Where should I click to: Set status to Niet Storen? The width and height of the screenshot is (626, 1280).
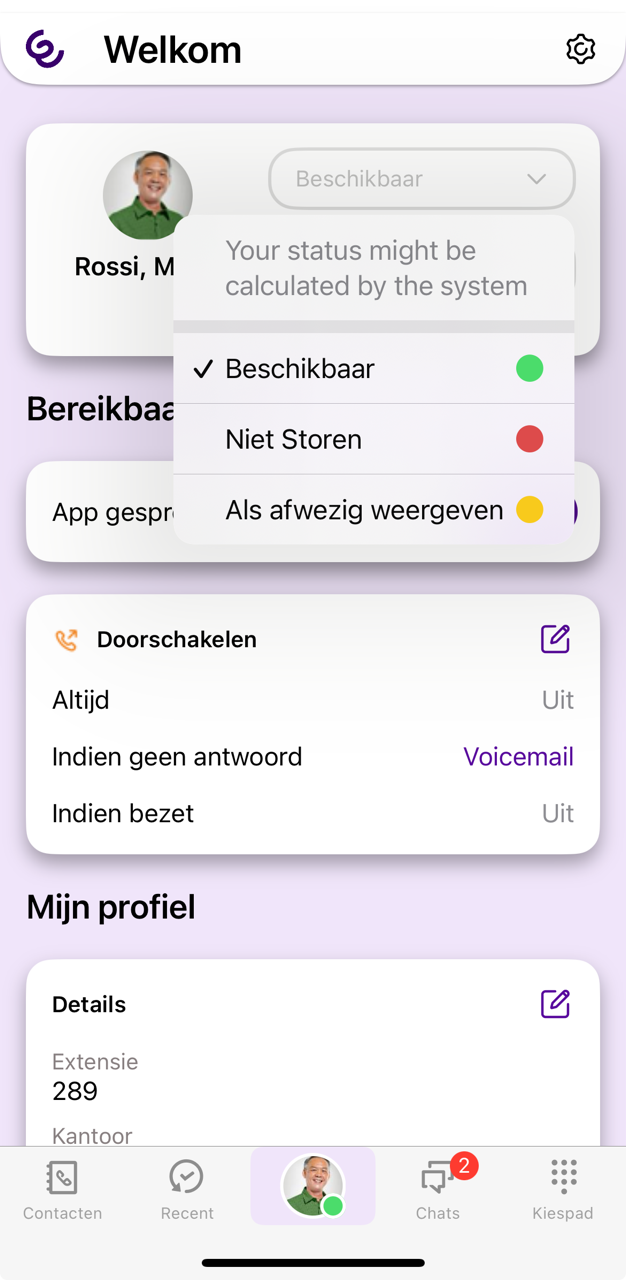[373, 439]
